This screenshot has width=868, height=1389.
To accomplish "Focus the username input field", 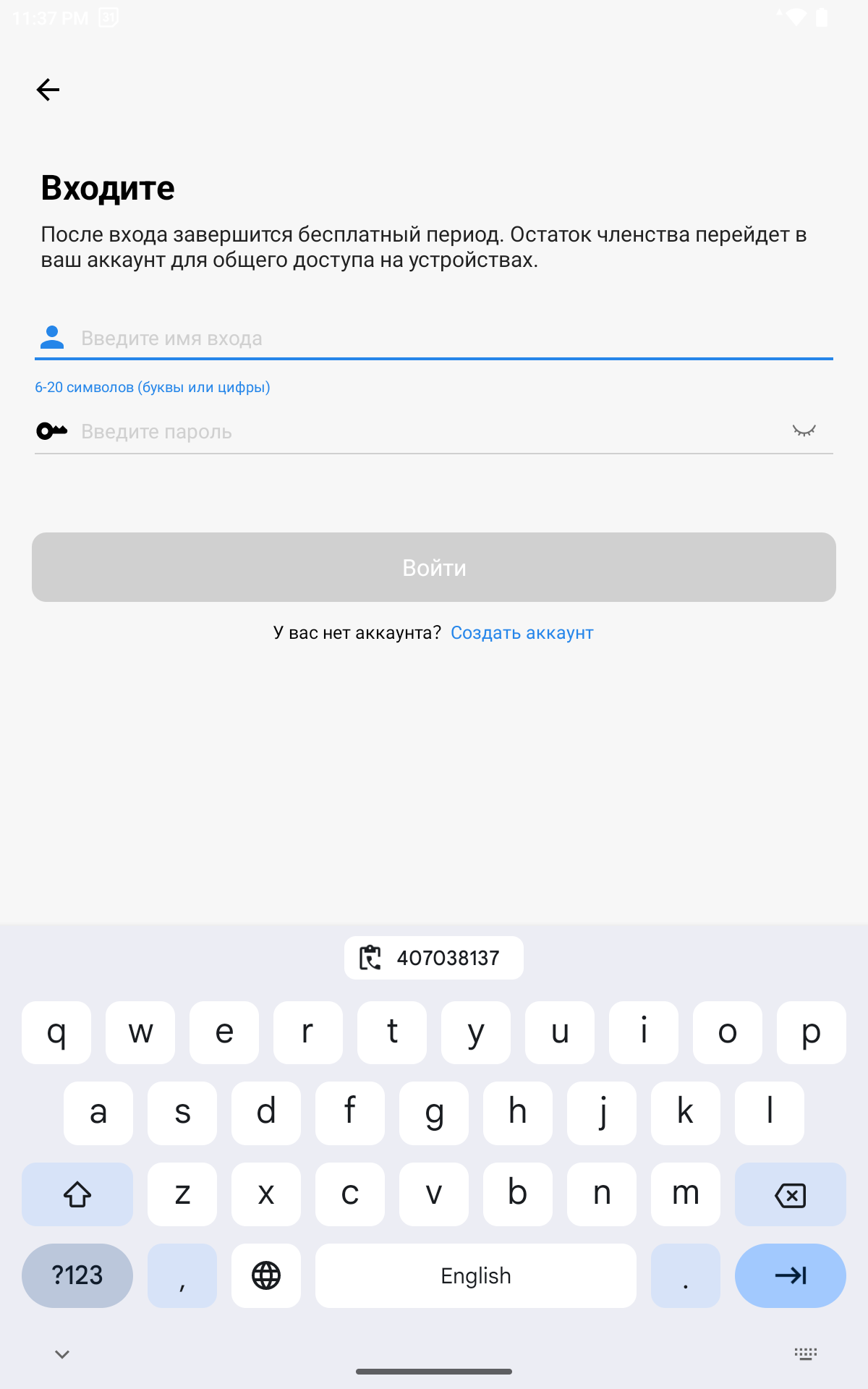I will click(x=456, y=339).
